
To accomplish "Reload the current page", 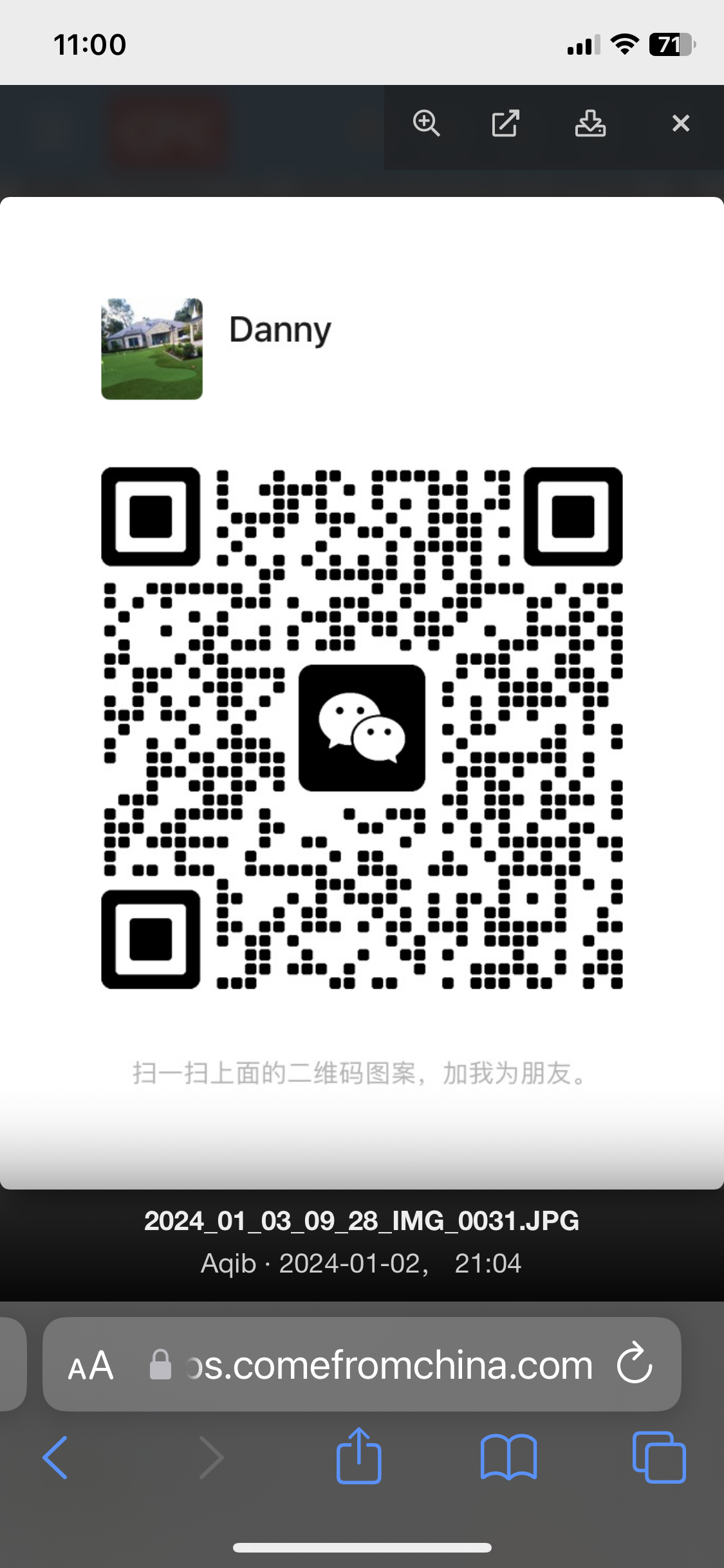I will click(x=635, y=1363).
